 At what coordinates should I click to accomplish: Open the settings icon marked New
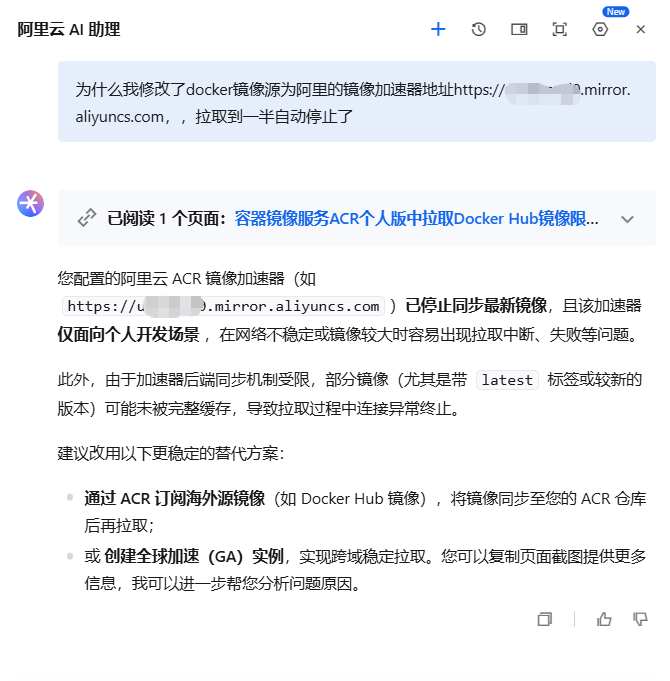[600, 29]
